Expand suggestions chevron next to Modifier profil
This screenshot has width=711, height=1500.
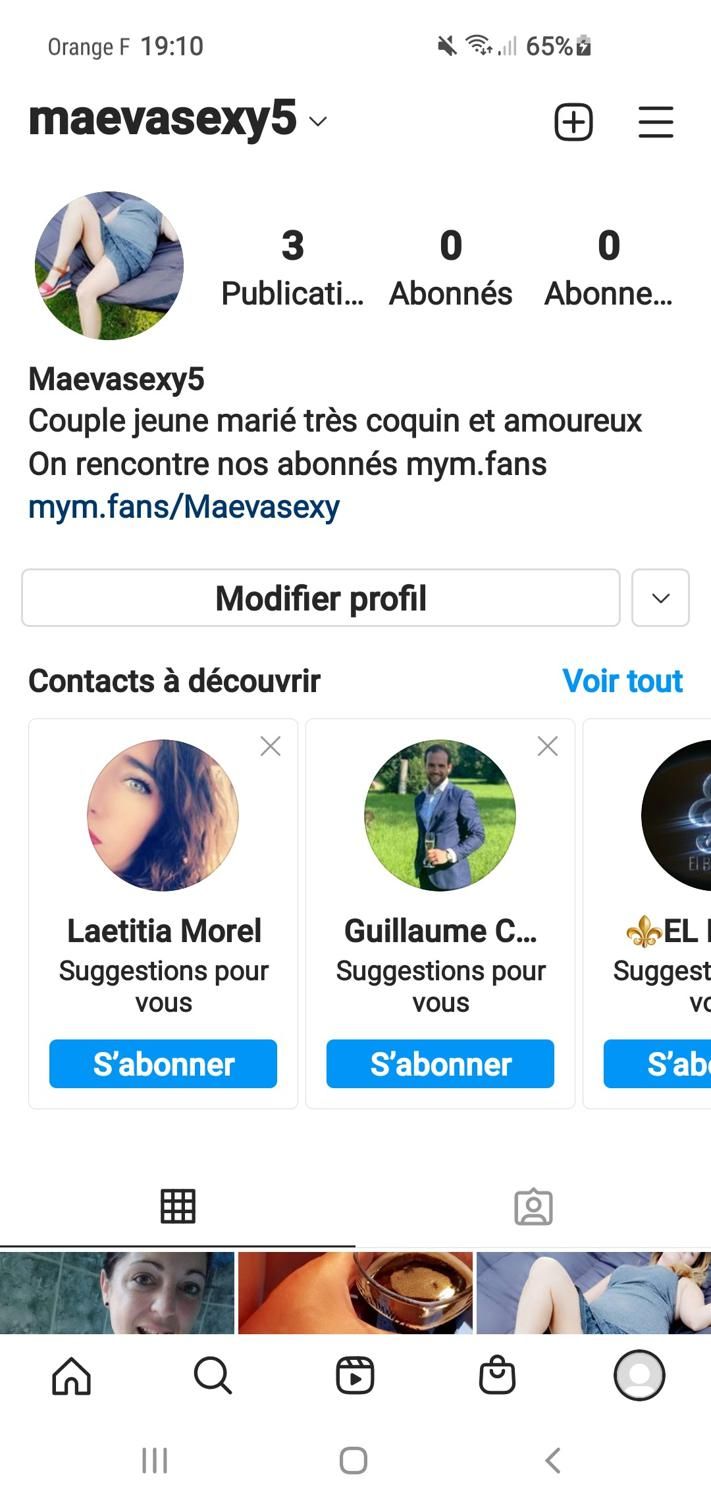tap(660, 598)
